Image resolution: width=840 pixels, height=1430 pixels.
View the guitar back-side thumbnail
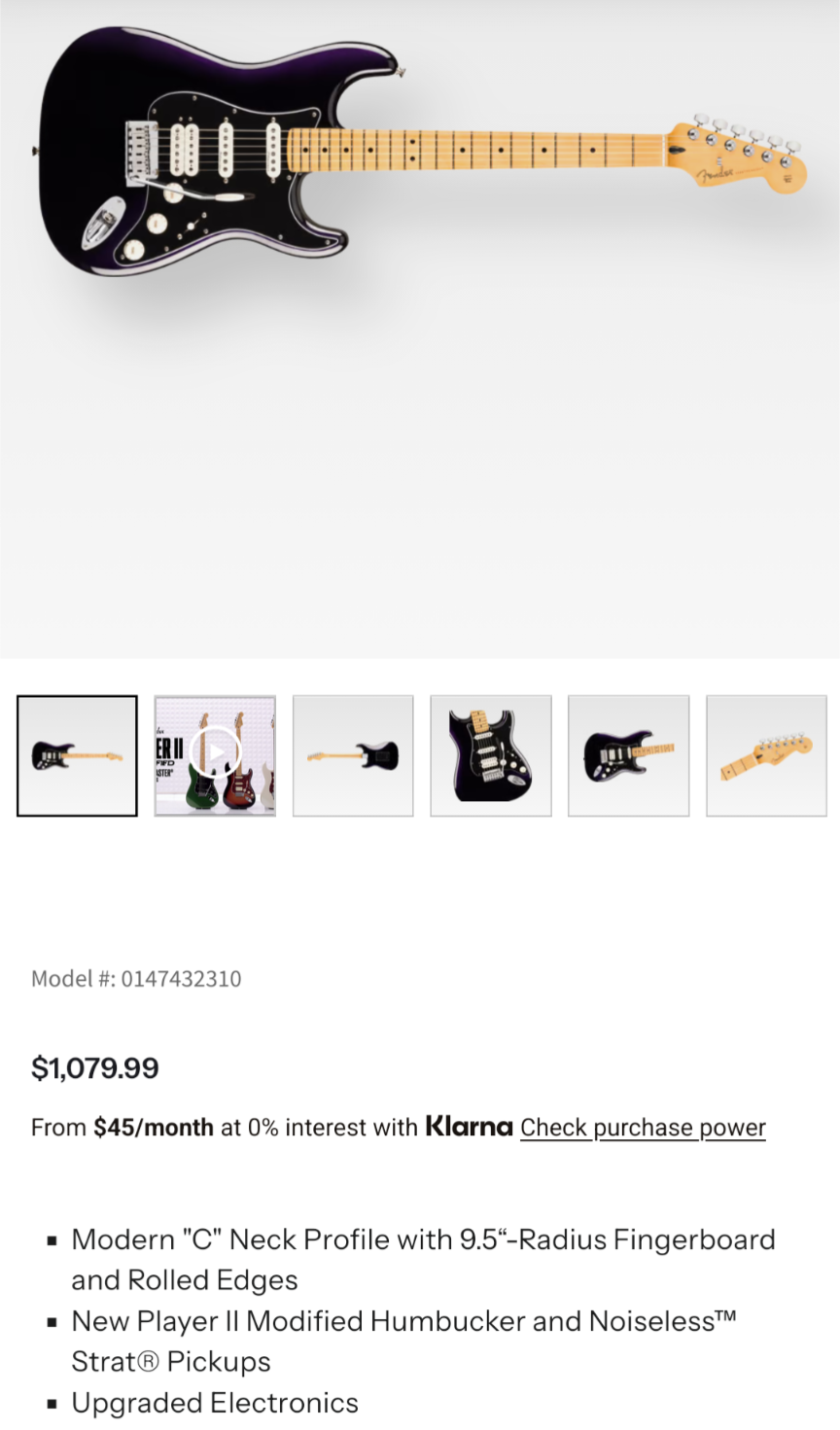click(x=353, y=755)
